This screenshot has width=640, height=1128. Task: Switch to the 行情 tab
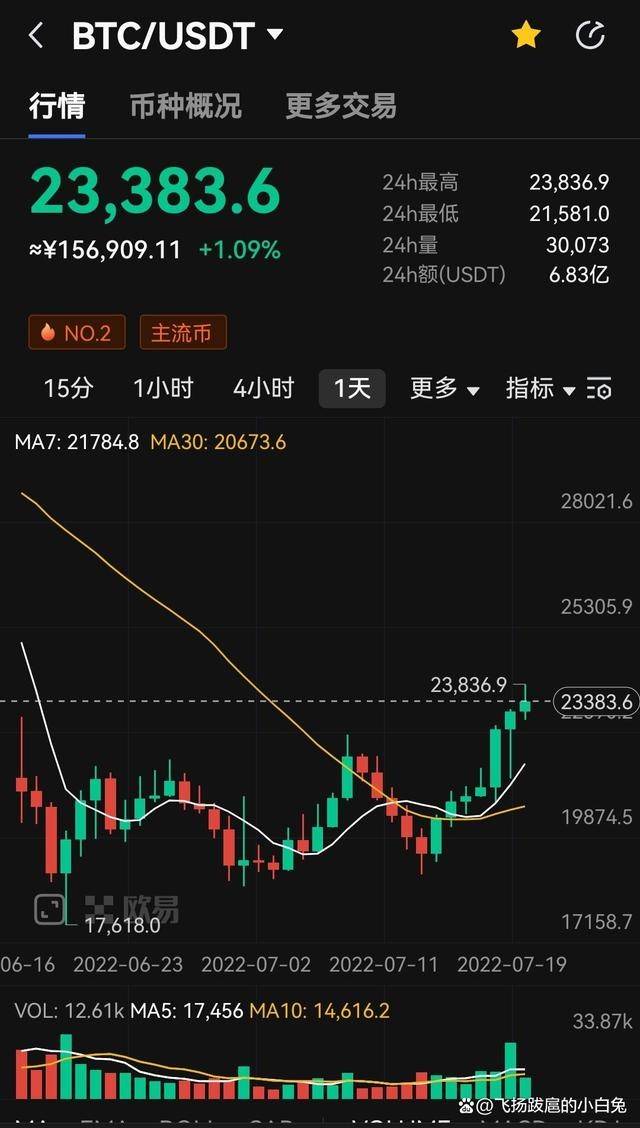pos(57,106)
